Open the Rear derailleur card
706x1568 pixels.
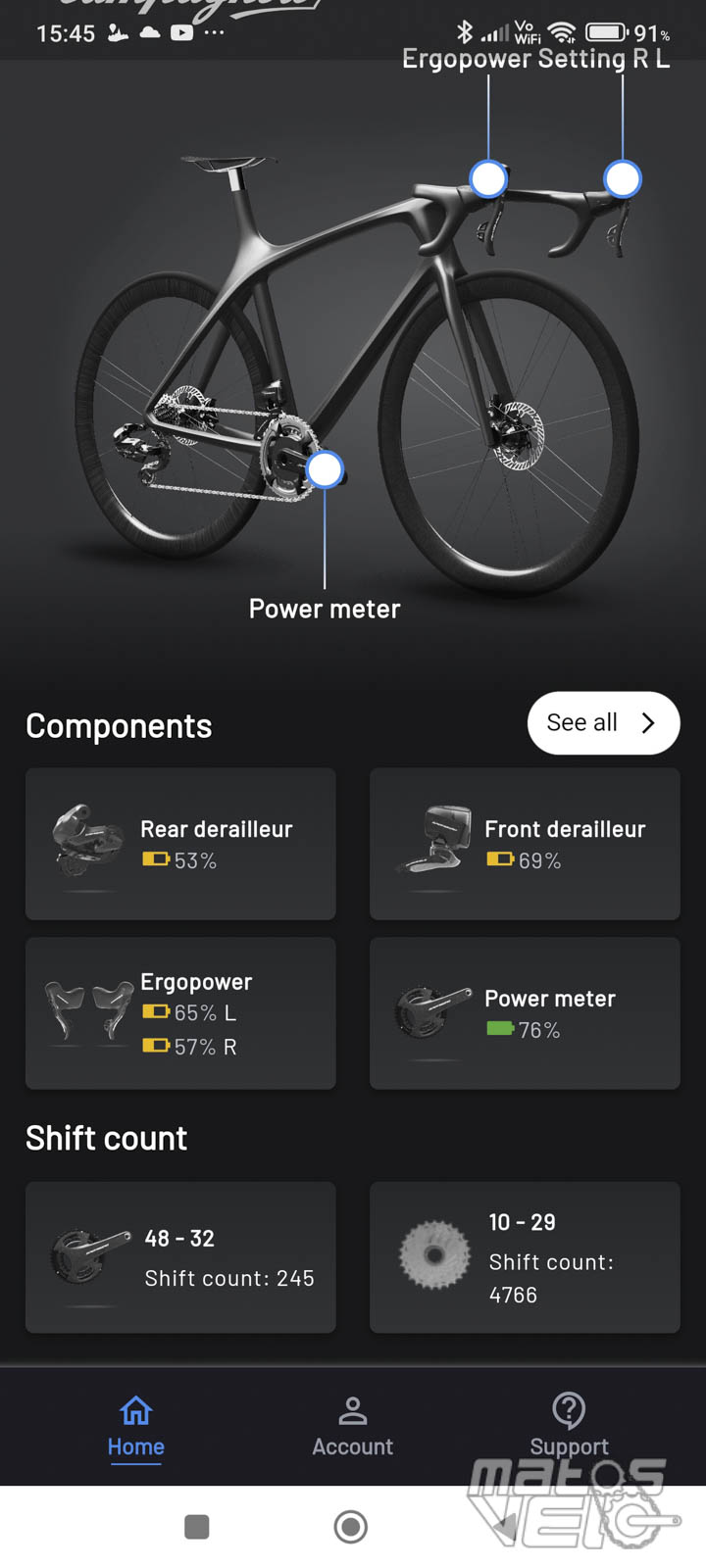click(x=180, y=844)
